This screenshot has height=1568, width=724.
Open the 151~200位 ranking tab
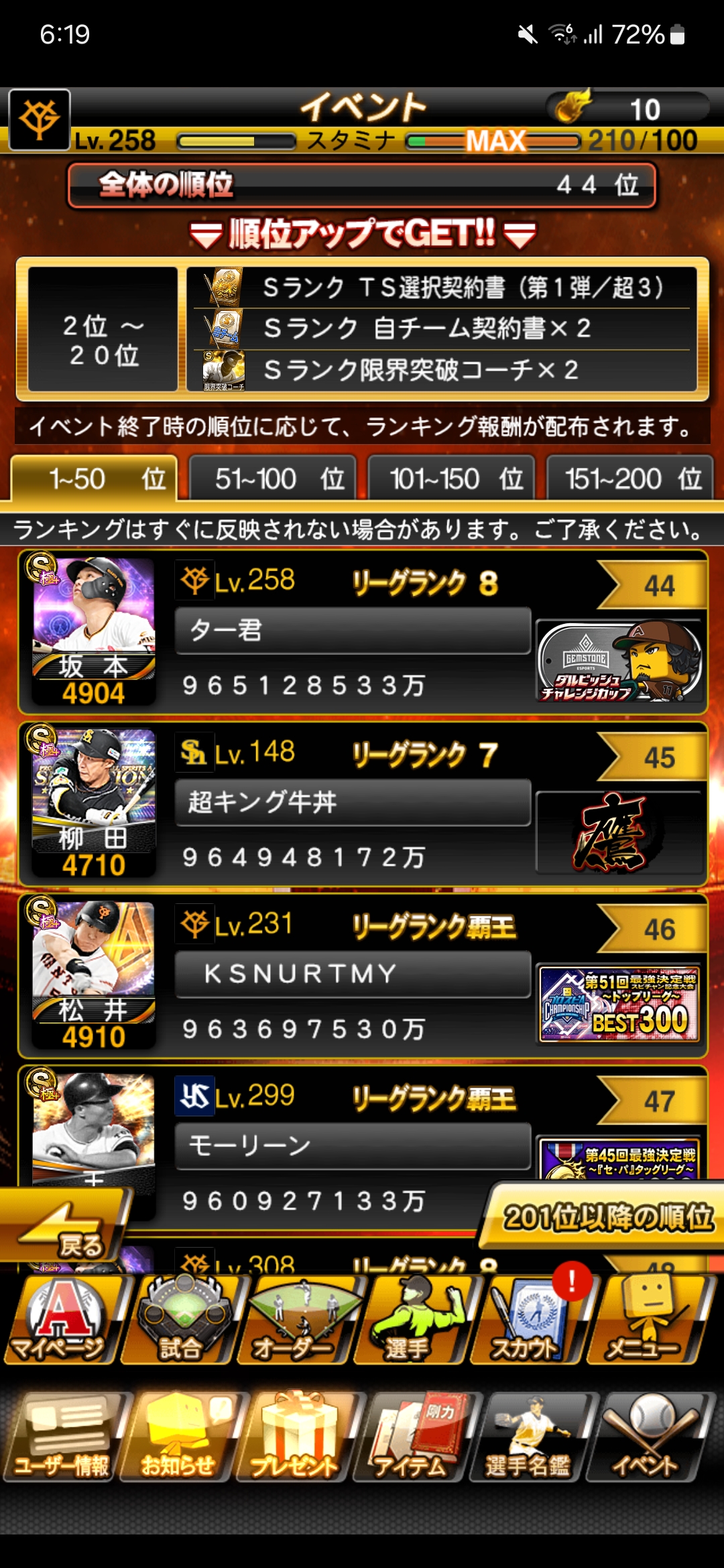(630, 478)
